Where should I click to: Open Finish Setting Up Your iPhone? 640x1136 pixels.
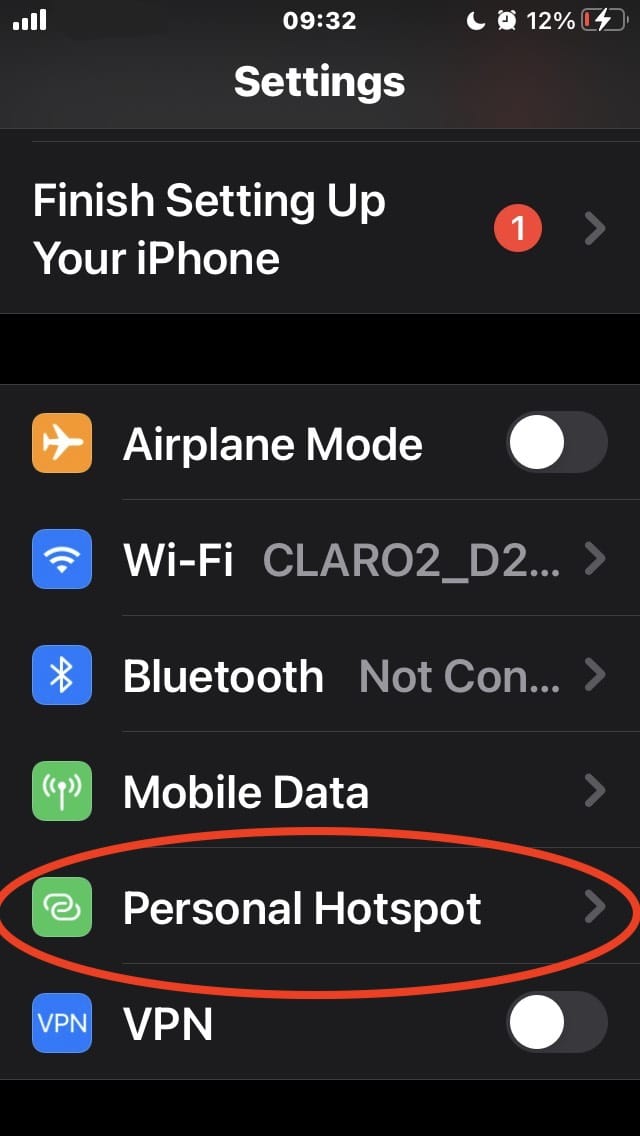(320, 228)
